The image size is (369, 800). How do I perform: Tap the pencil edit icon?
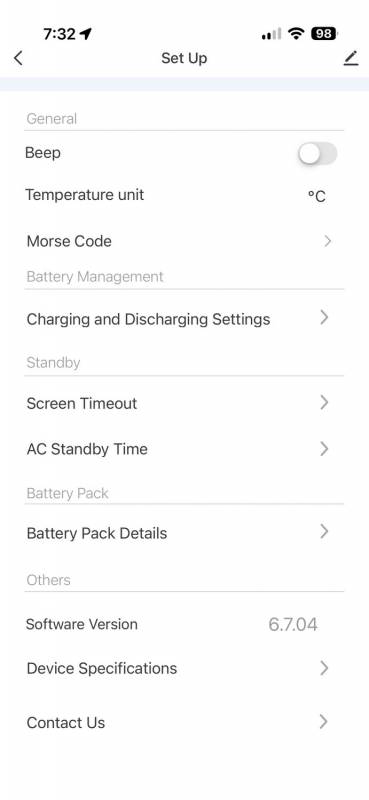tap(351, 59)
